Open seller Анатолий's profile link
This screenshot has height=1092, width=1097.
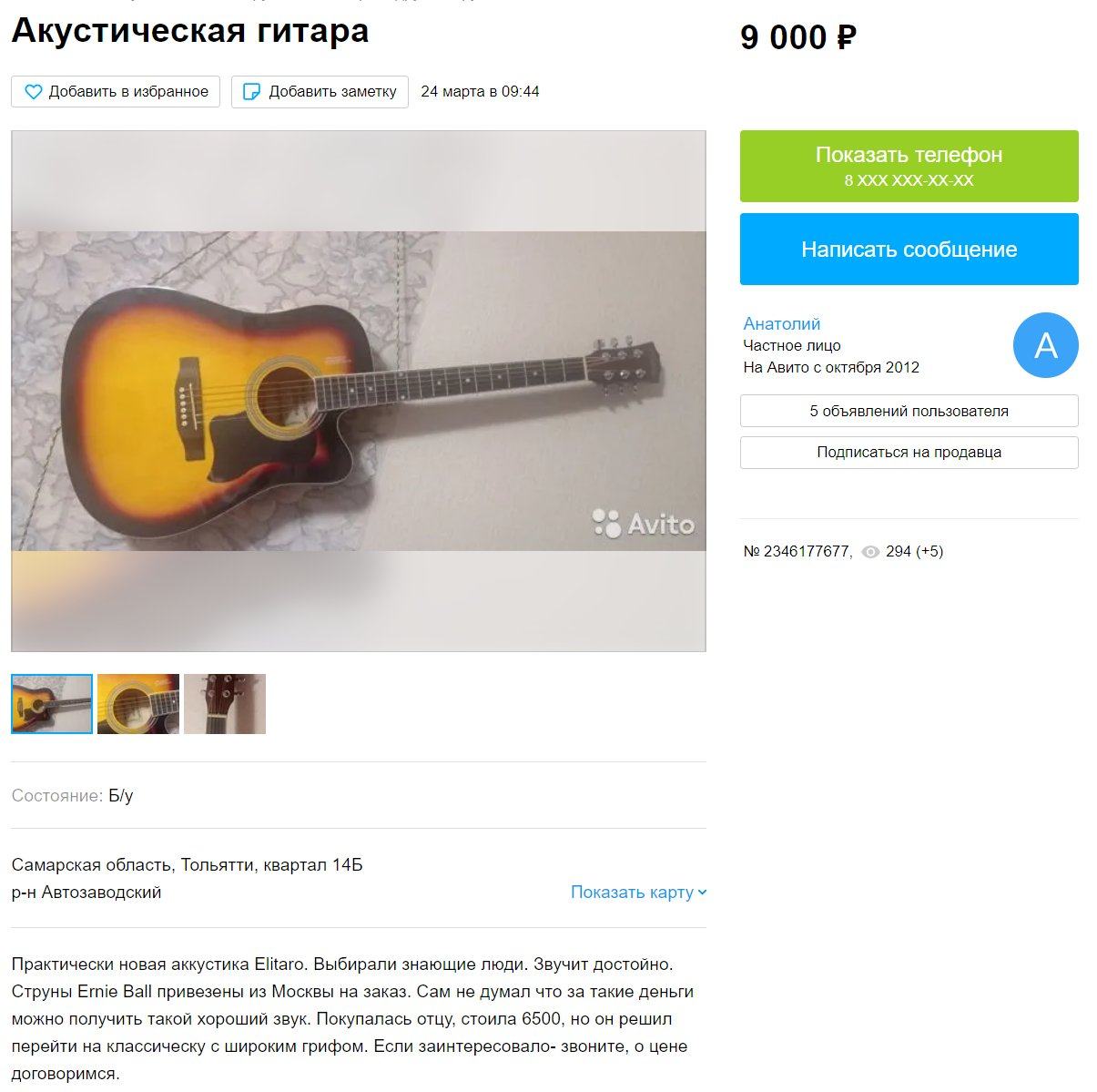point(781,323)
